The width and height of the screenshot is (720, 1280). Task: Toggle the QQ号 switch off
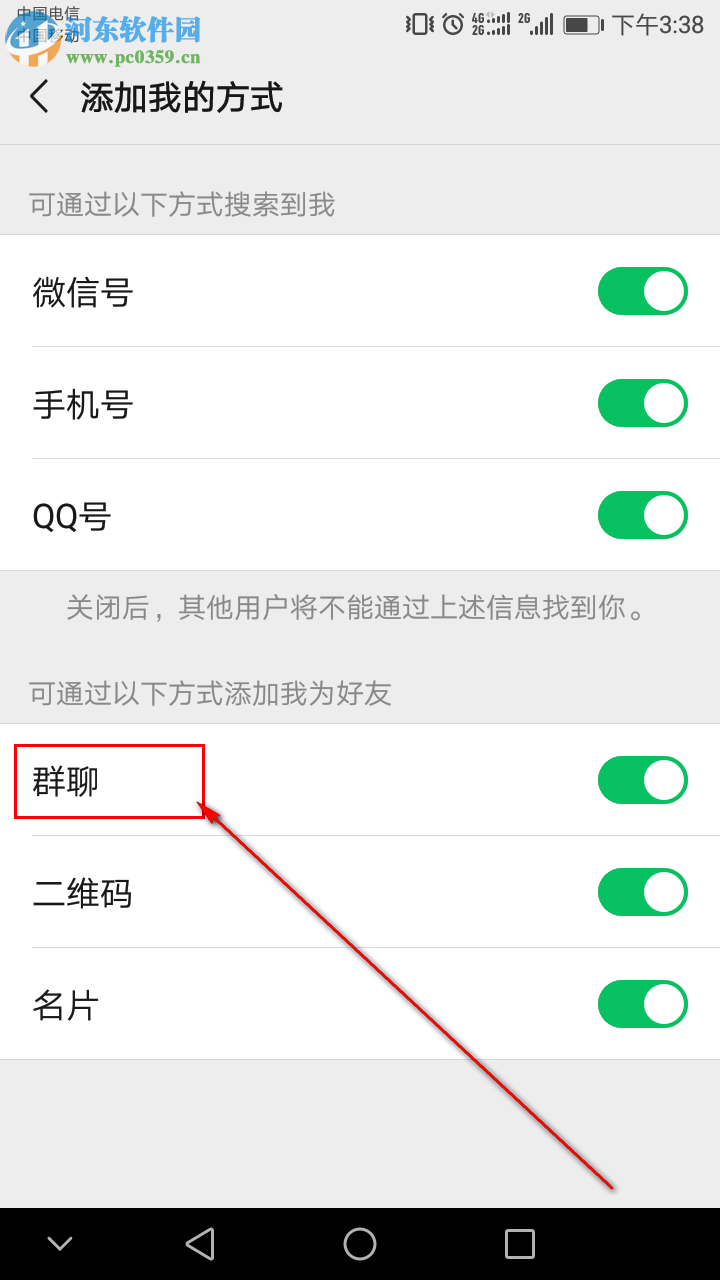tap(642, 515)
